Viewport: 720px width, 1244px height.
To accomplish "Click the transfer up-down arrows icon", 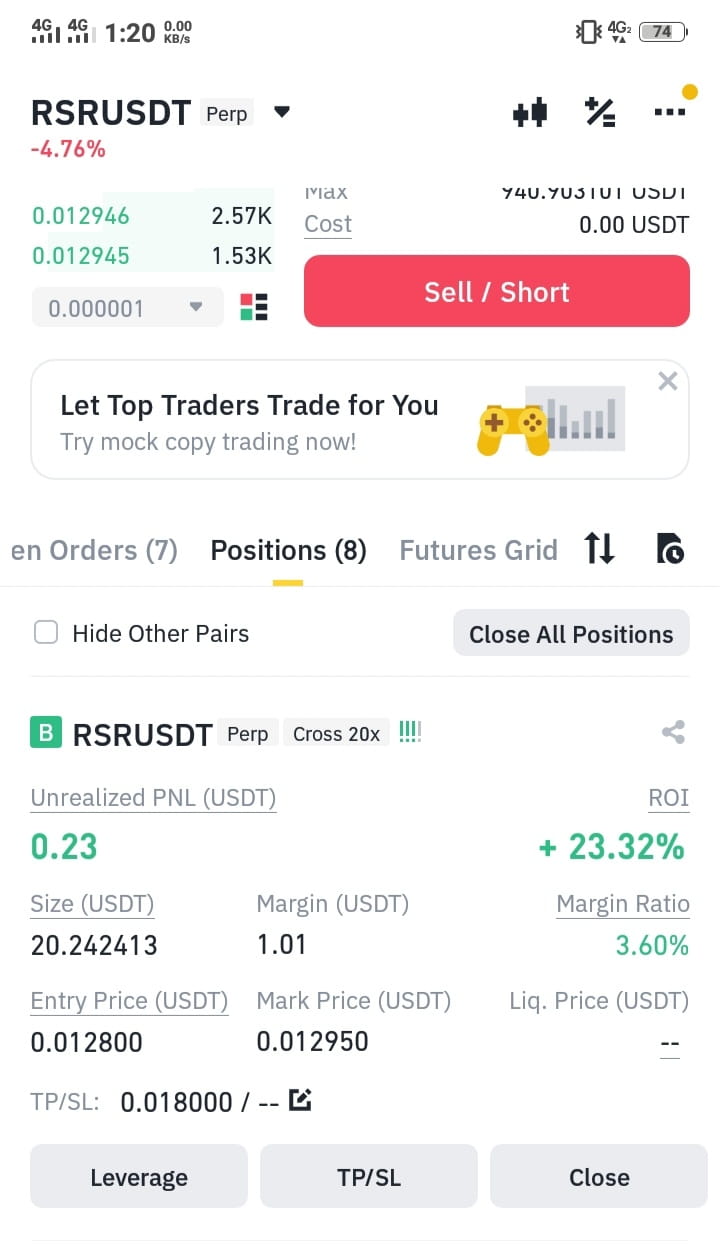I will point(599,549).
